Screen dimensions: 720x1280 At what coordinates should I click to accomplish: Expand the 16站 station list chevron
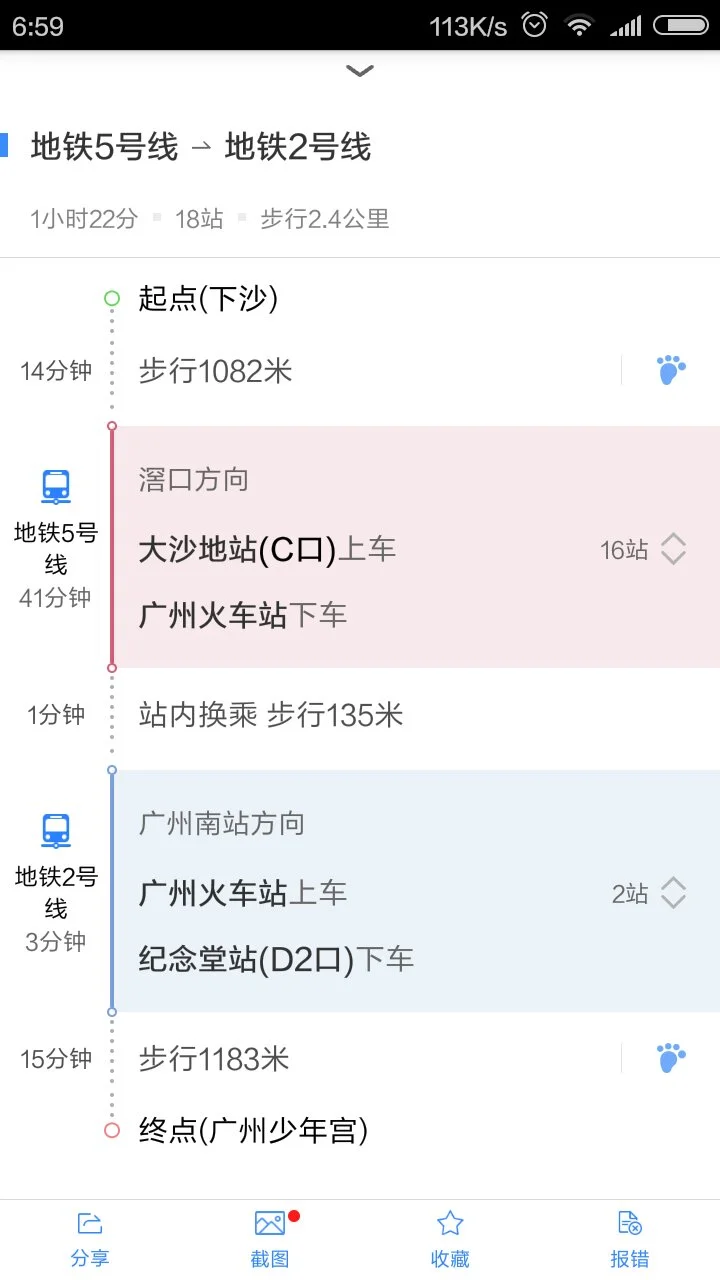click(x=674, y=549)
